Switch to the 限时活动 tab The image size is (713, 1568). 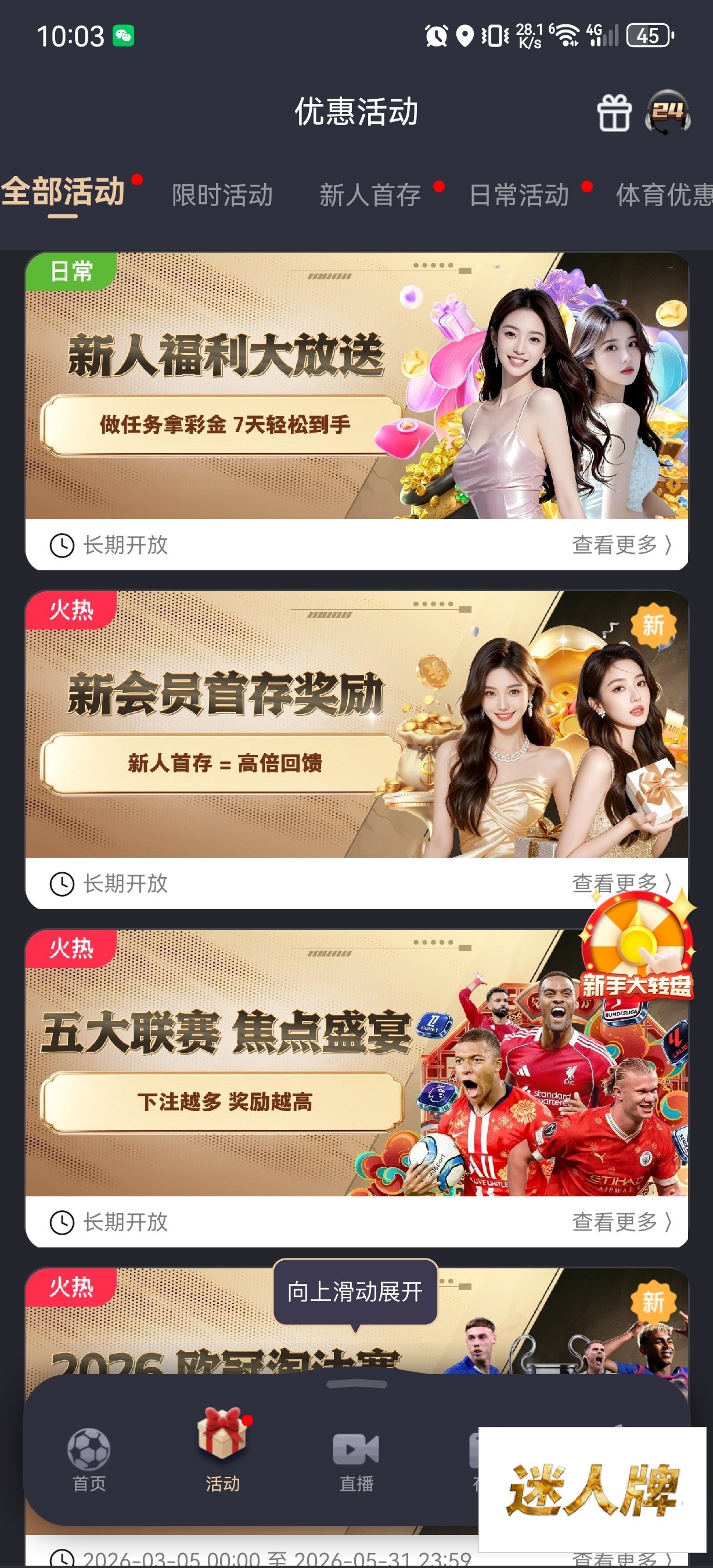tap(222, 195)
